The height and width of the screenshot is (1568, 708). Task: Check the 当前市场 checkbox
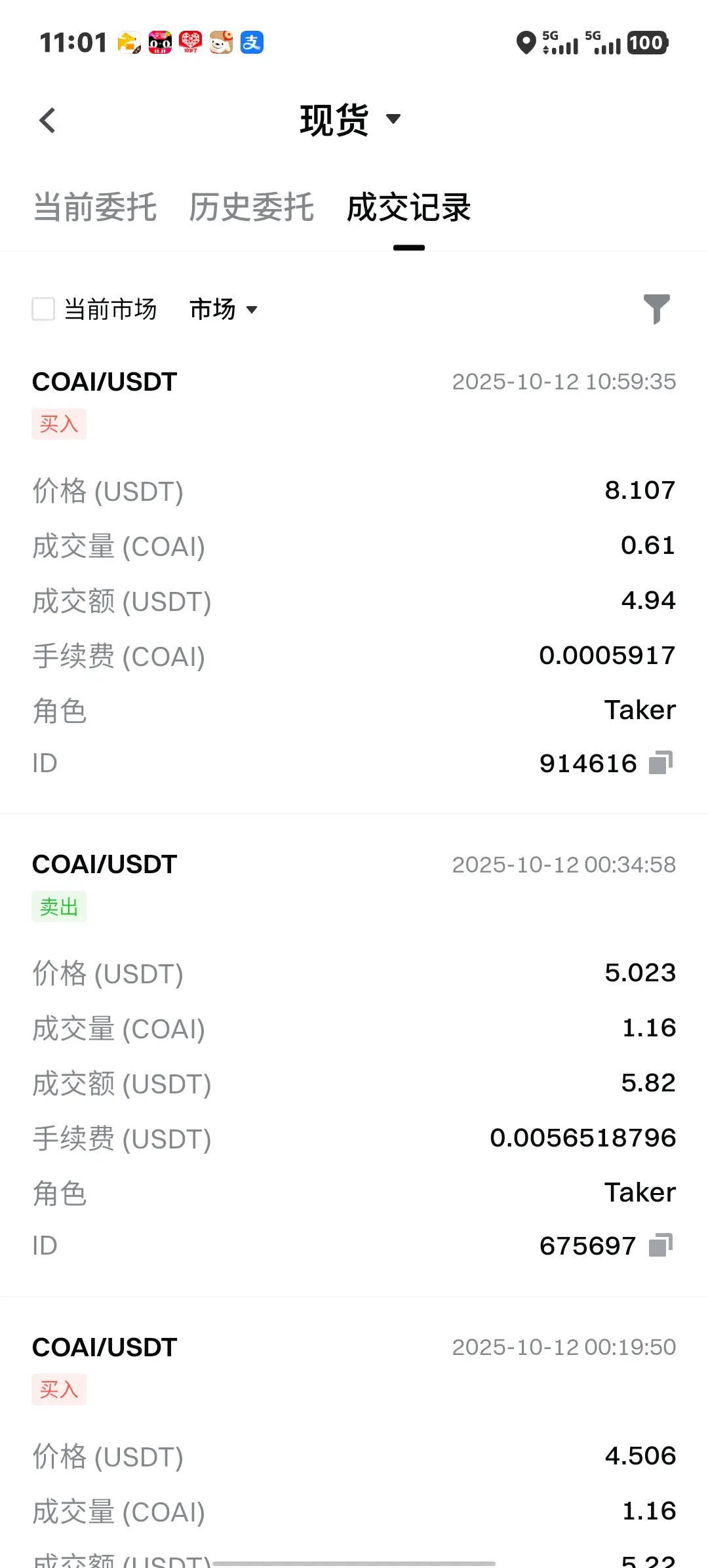43,309
